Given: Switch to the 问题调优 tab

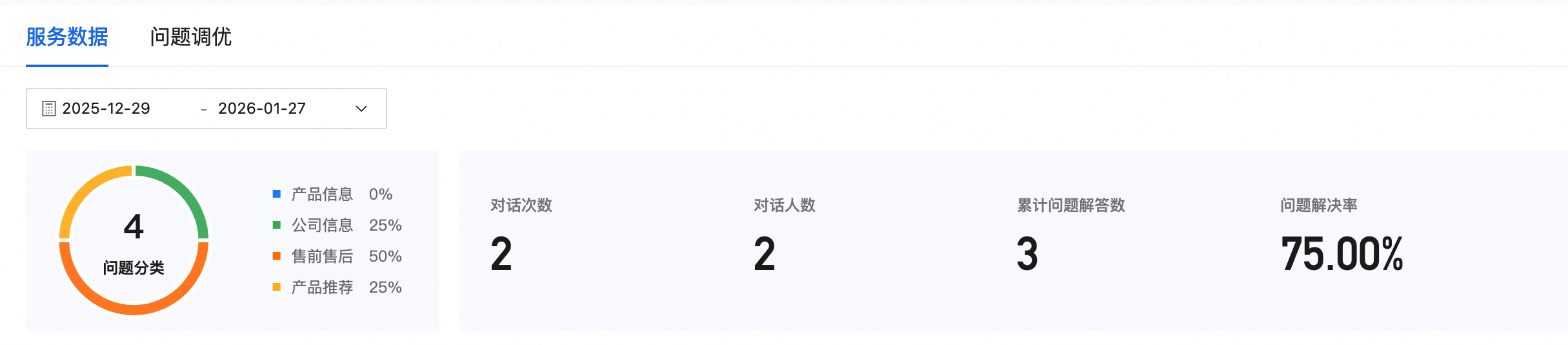Looking at the screenshot, I should click(x=190, y=37).
